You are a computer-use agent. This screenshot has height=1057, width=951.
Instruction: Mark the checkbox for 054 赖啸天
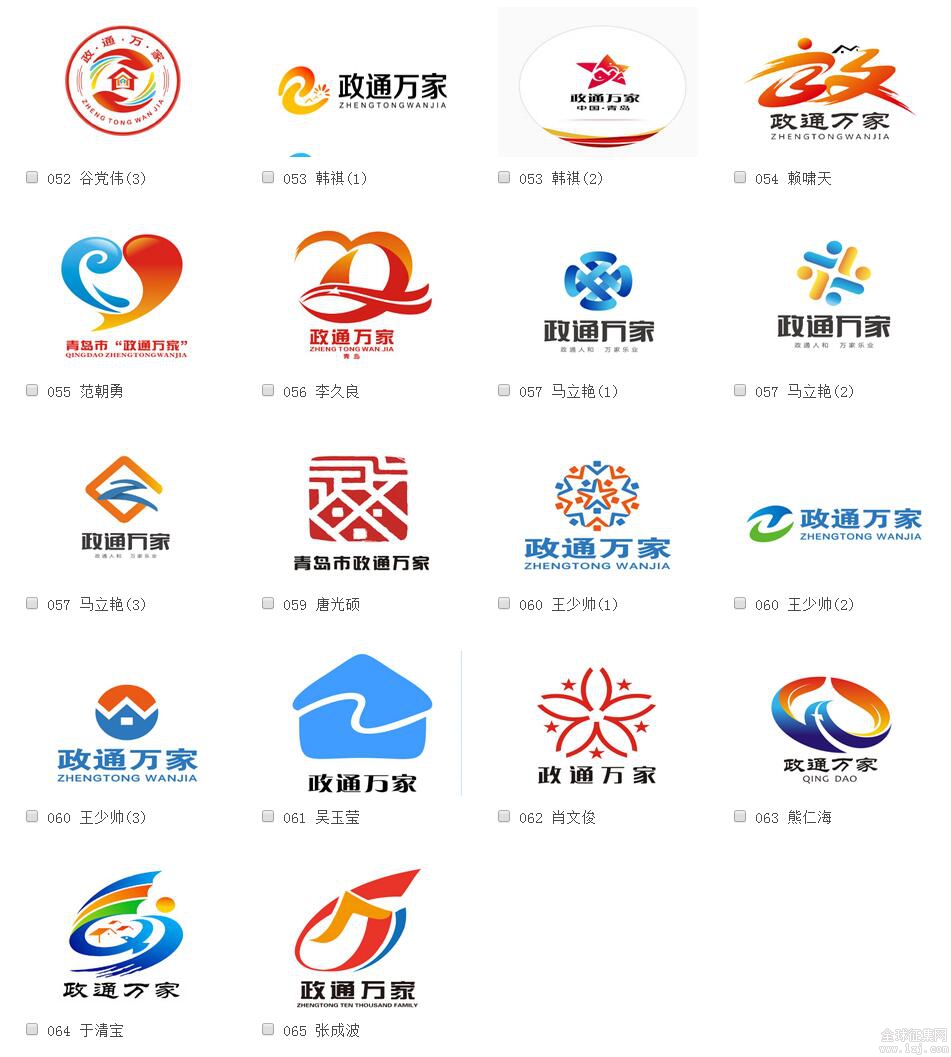pos(740,177)
